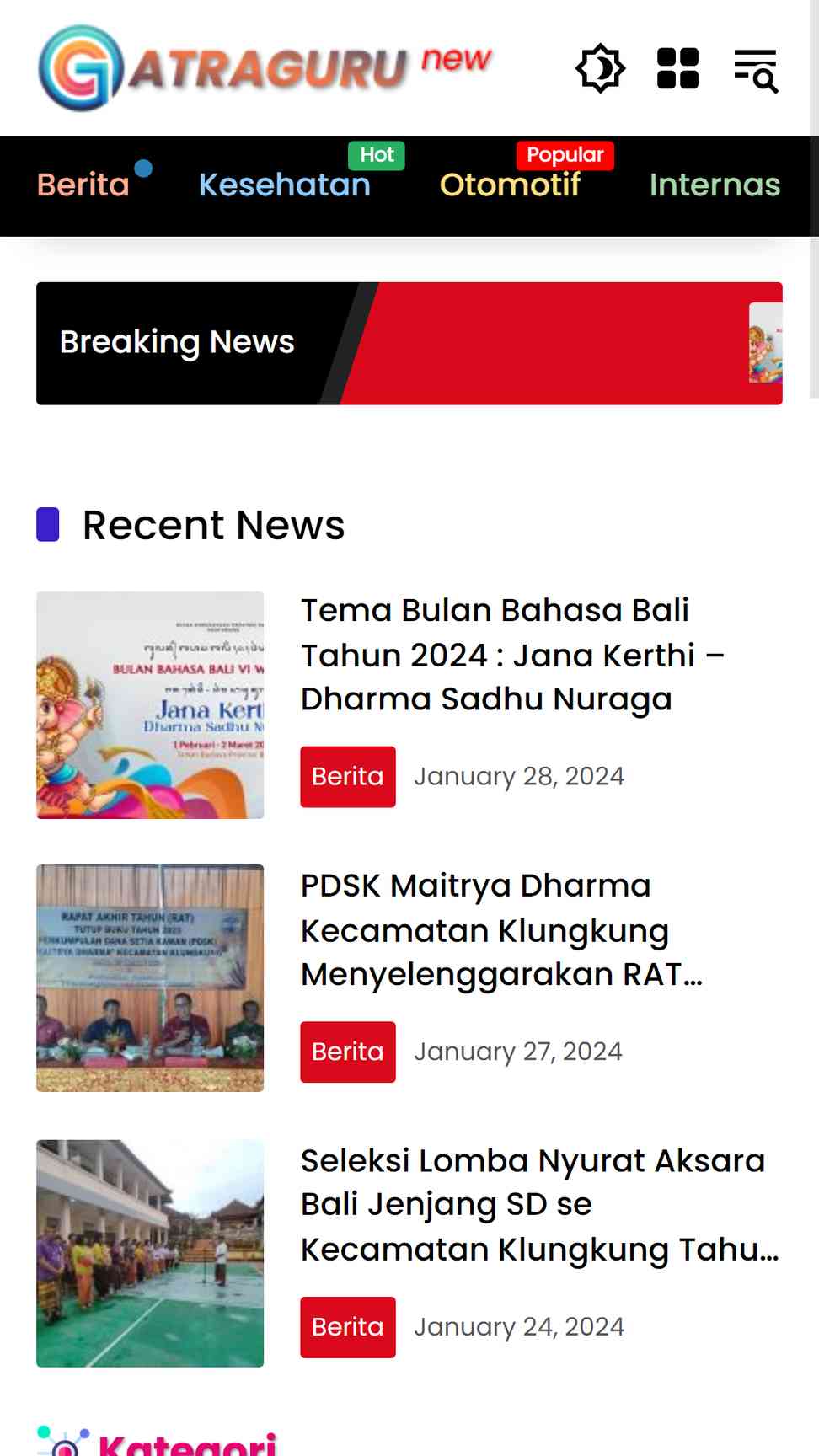Screen dimensions: 819x1456
Task: Tap the school yard ceremony thumbnail
Action: click(x=150, y=1254)
